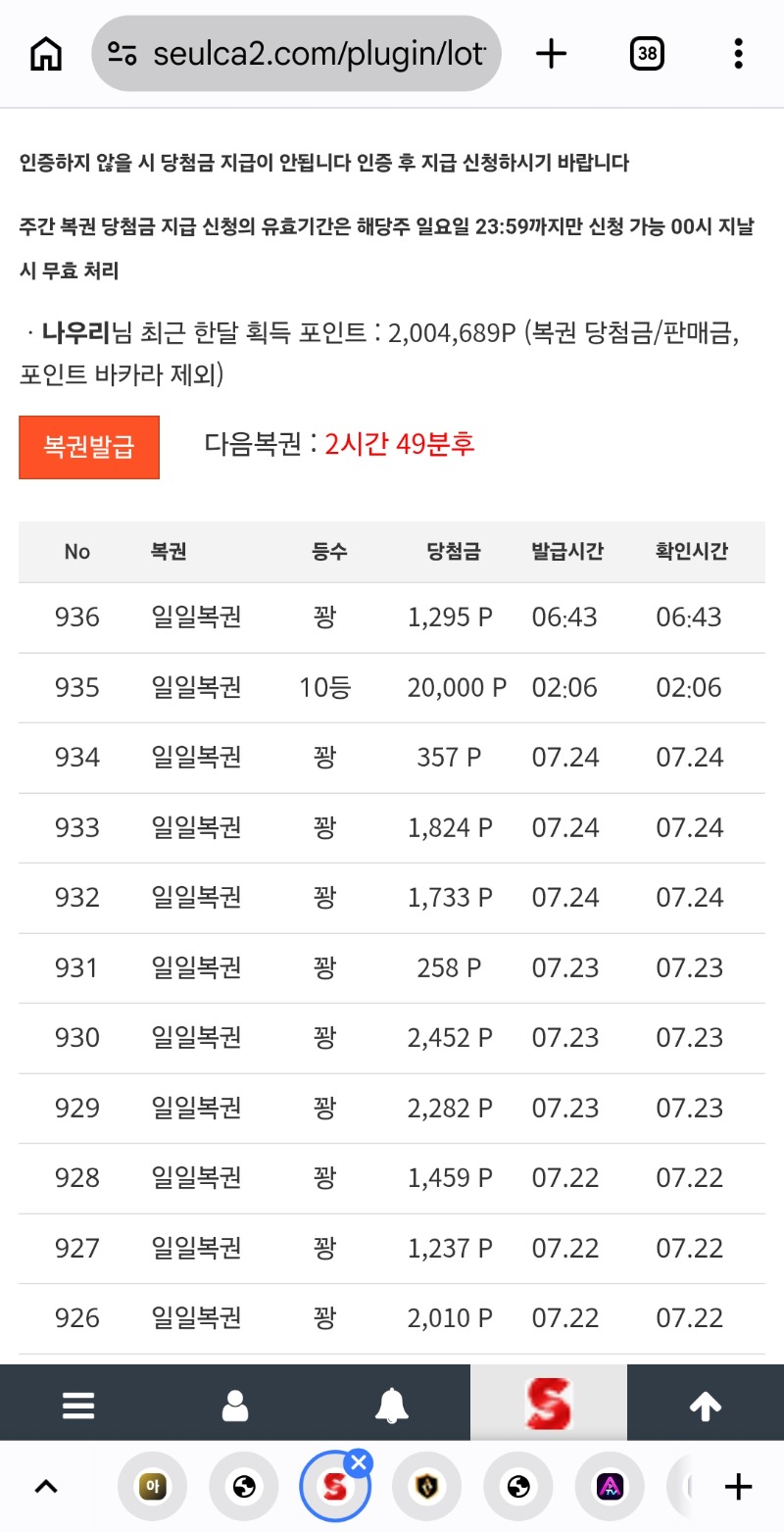Tap the seulca2.com address bar
Image resolution: width=784 pixels, height=1532 pixels.
(296, 54)
